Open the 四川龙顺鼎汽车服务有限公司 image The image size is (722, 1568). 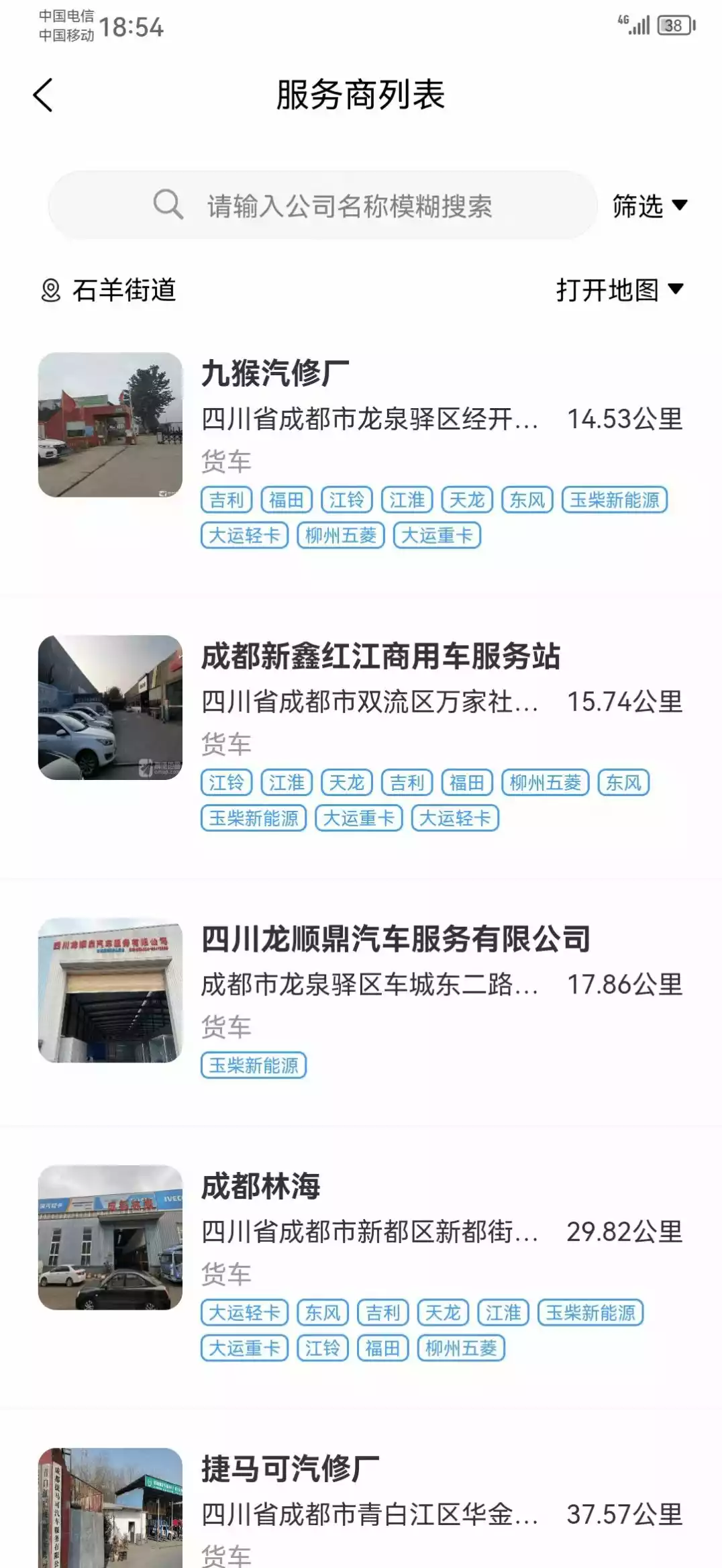click(x=110, y=985)
